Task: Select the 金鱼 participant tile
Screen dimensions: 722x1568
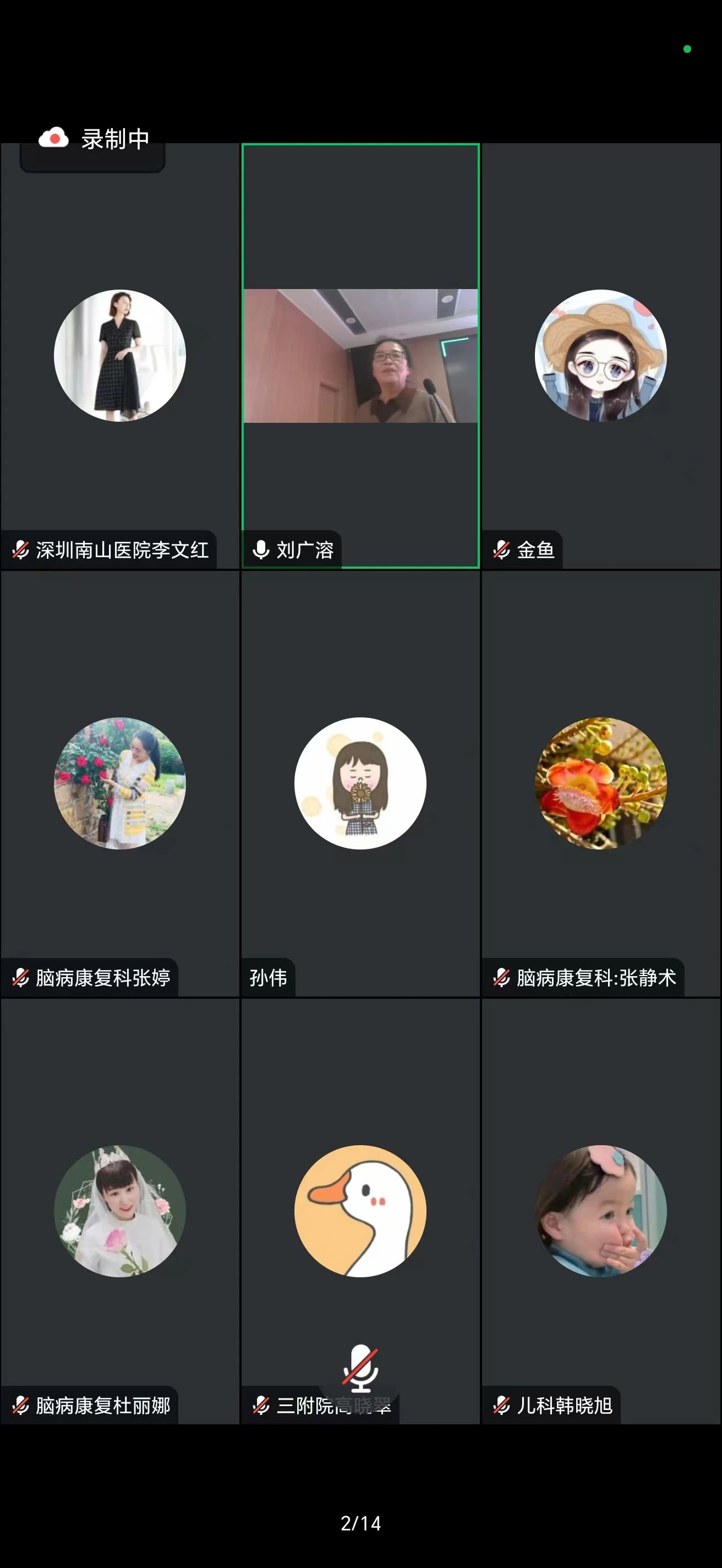Action: click(x=600, y=356)
